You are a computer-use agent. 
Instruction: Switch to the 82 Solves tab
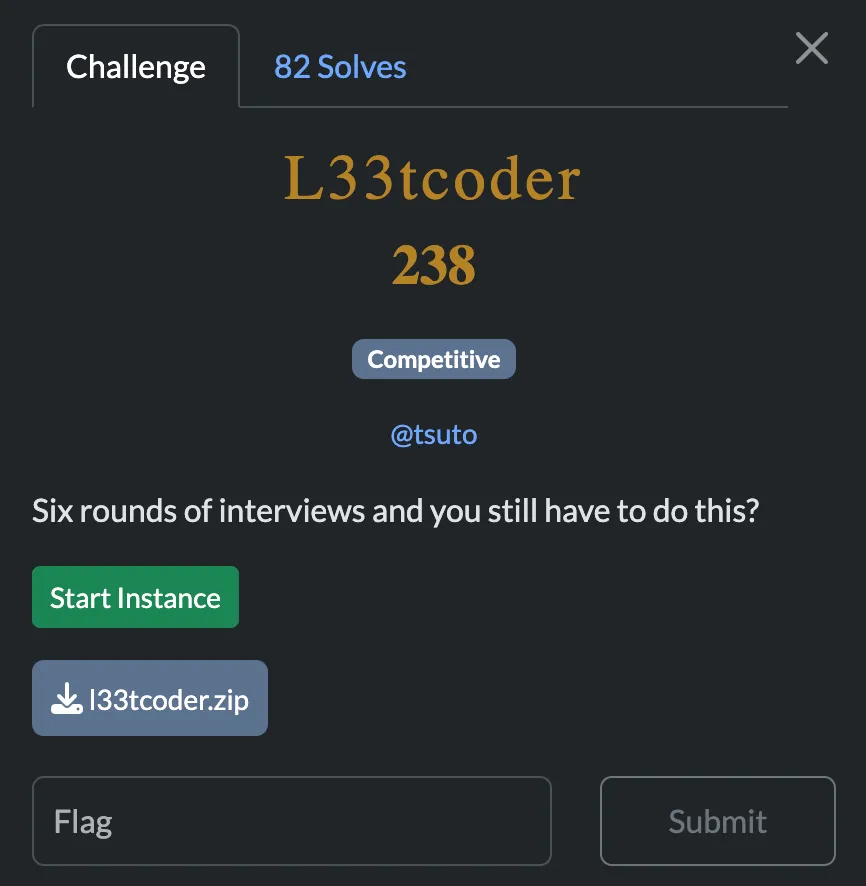click(340, 67)
